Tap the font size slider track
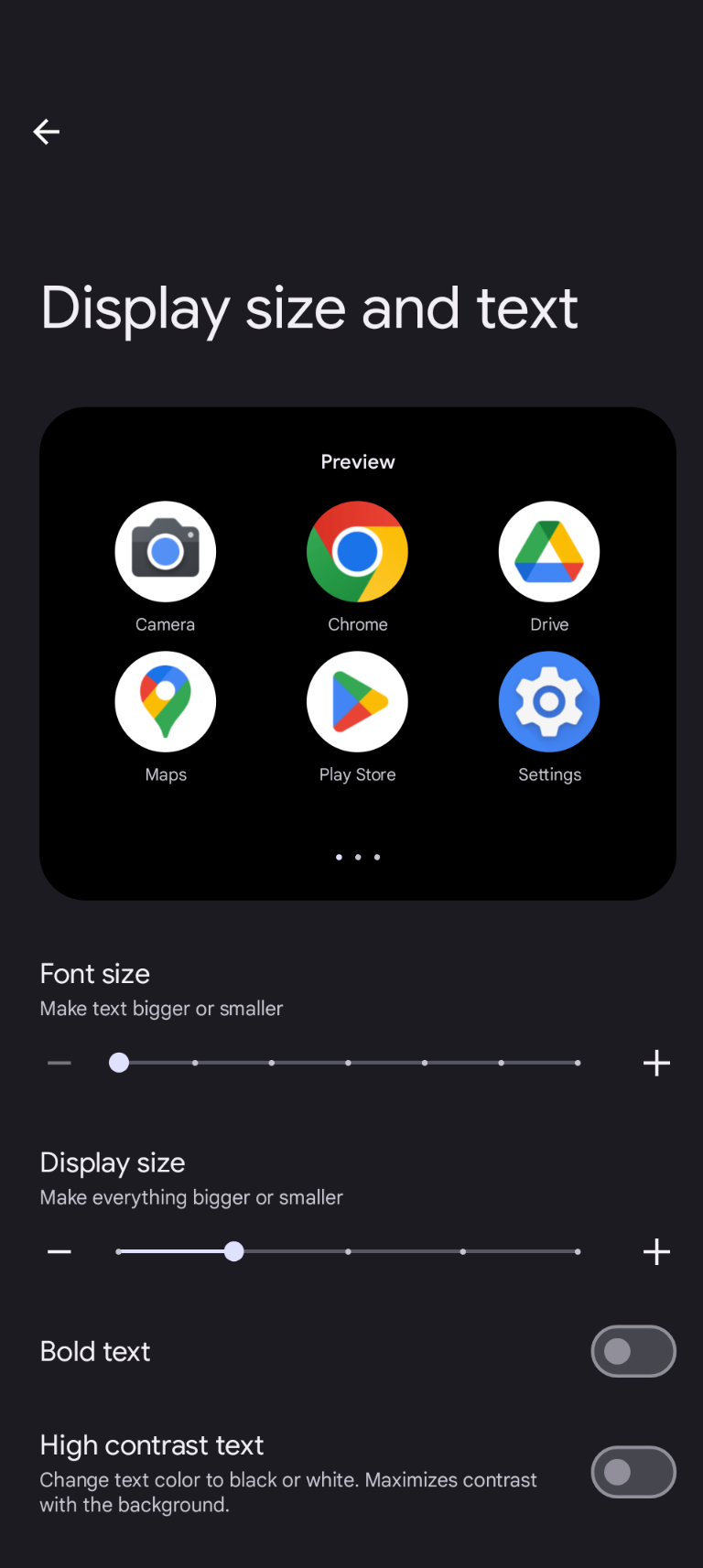The height and width of the screenshot is (1568, 703). point(348,1063)
